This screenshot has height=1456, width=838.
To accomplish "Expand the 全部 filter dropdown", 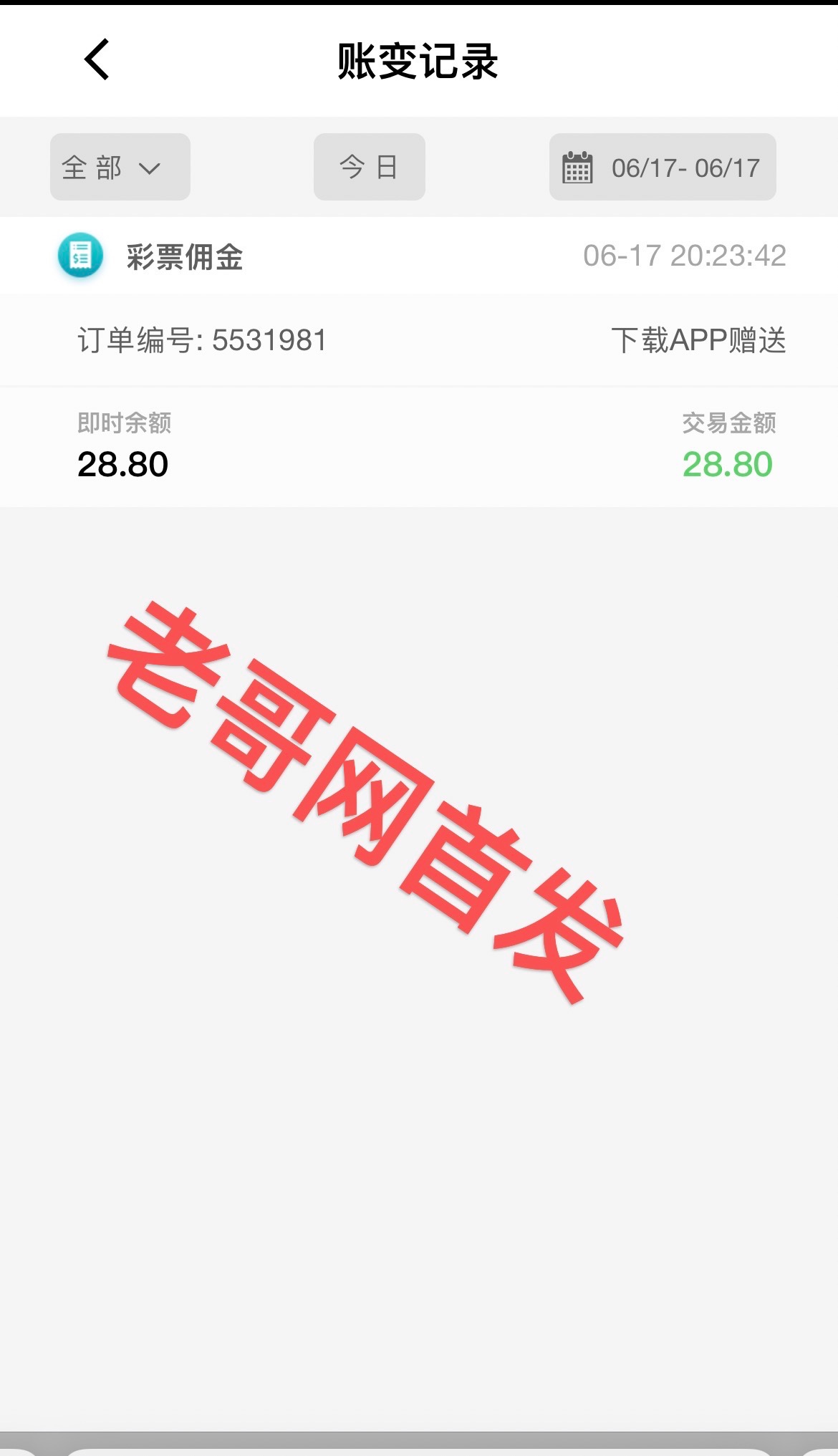I will click(x=120, y=167).
